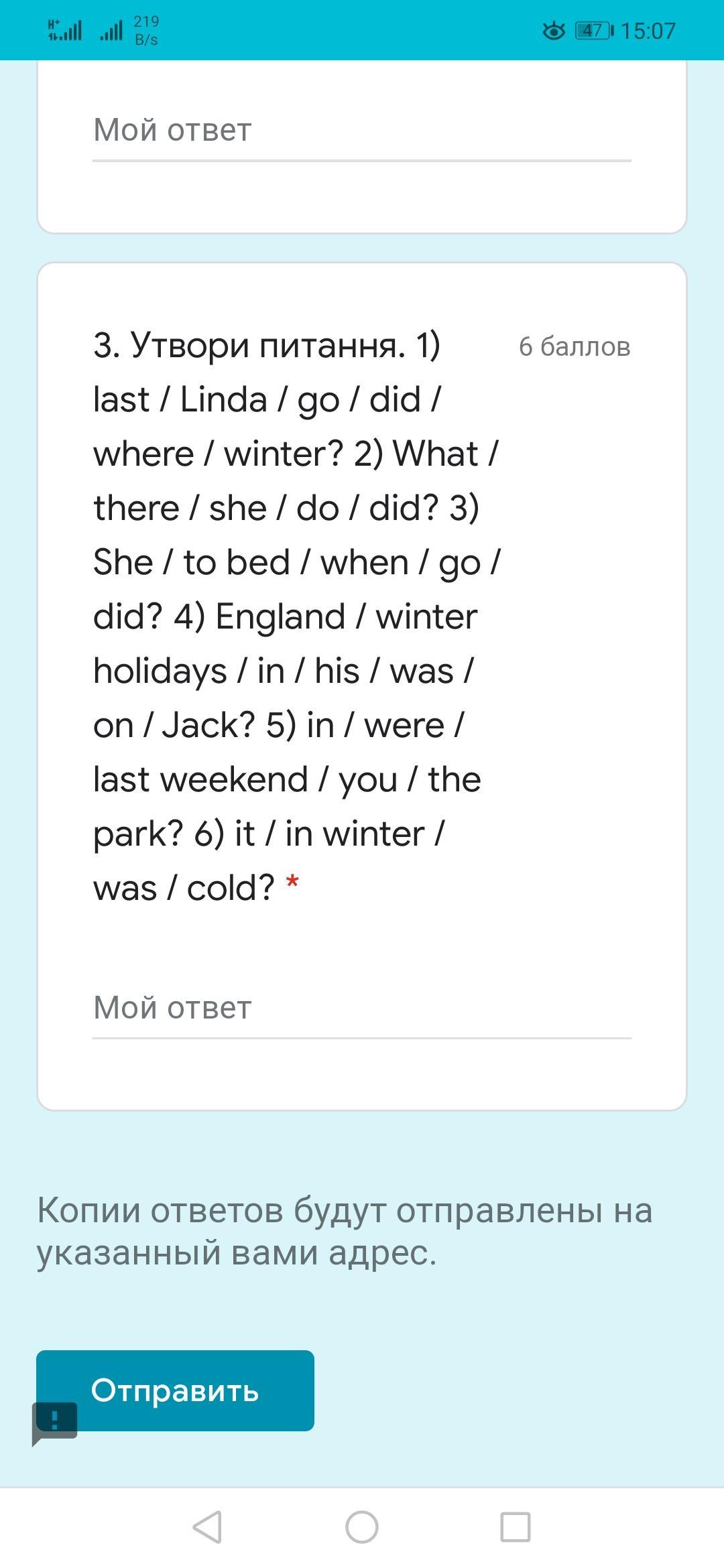Go back using system back button
Image resolution: width=724 pixels, height=1568 pixels.
207,1527
